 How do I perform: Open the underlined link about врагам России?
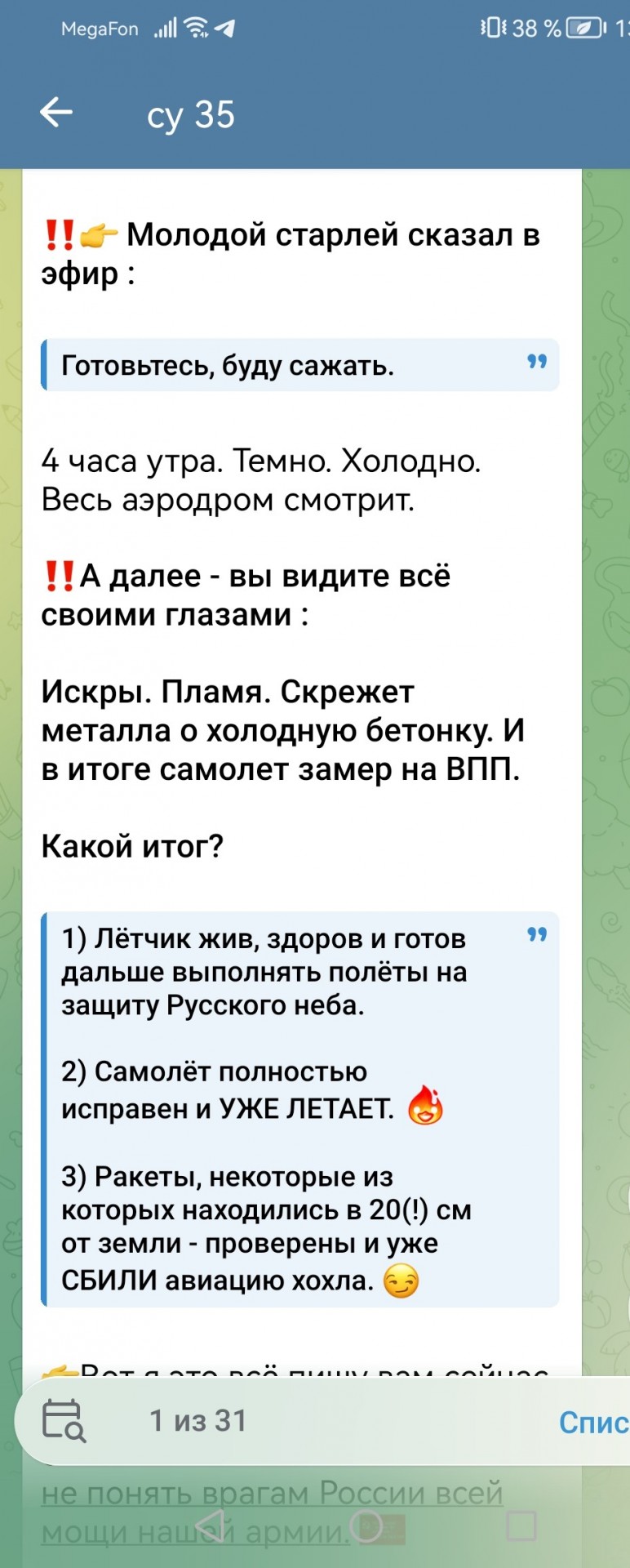pyautogui.click(x=272, y=1512)
